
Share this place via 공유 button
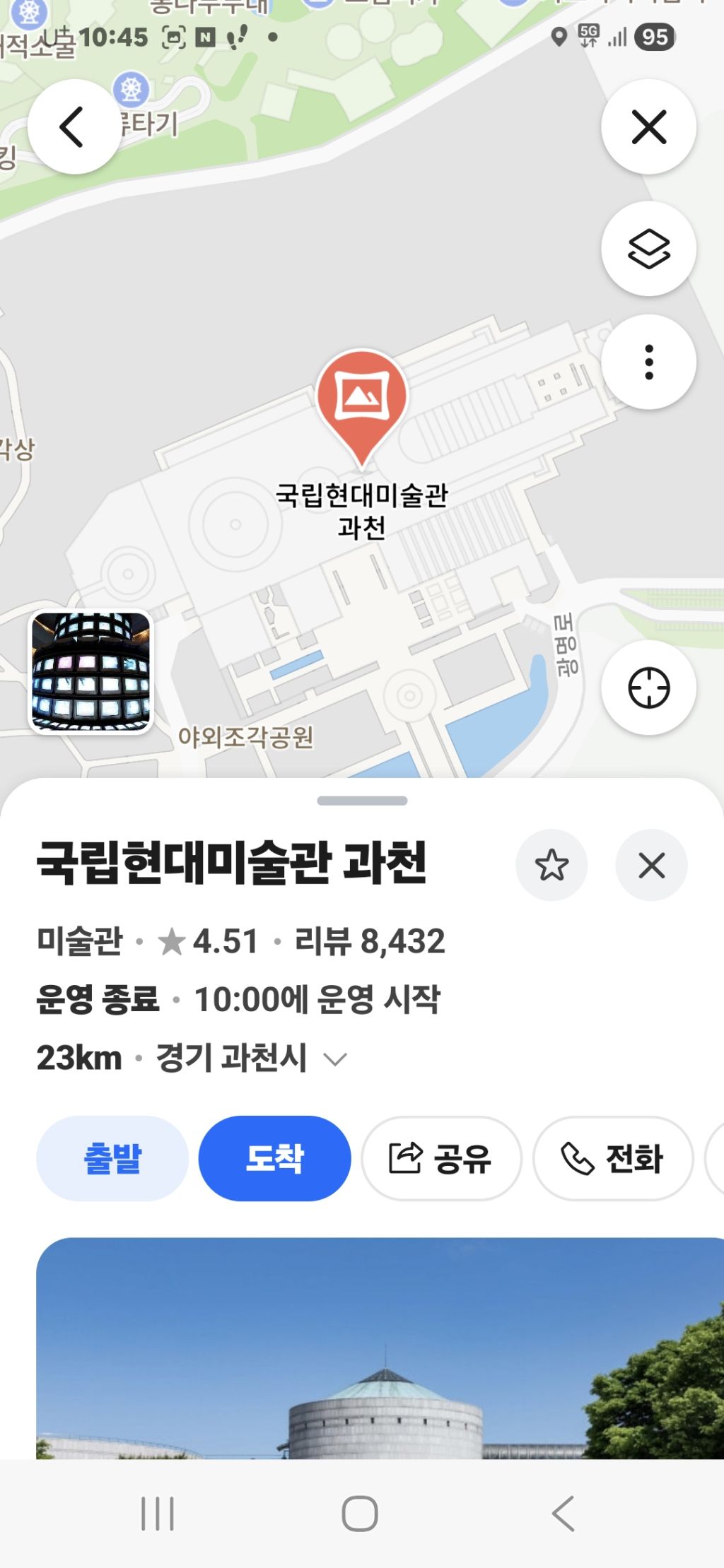tap(441, 1158)
